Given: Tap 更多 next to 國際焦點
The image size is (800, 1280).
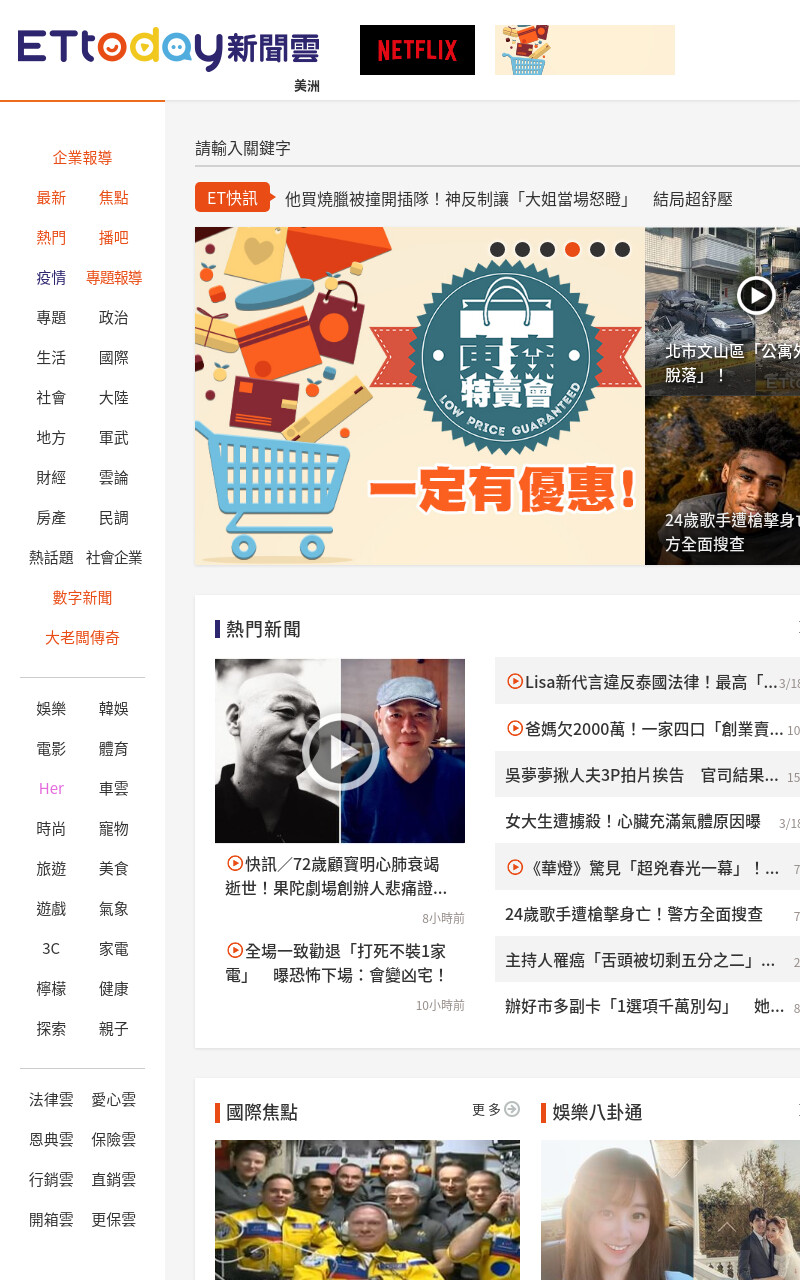Looking at the screenshot, I should [x=496, y=1110].
